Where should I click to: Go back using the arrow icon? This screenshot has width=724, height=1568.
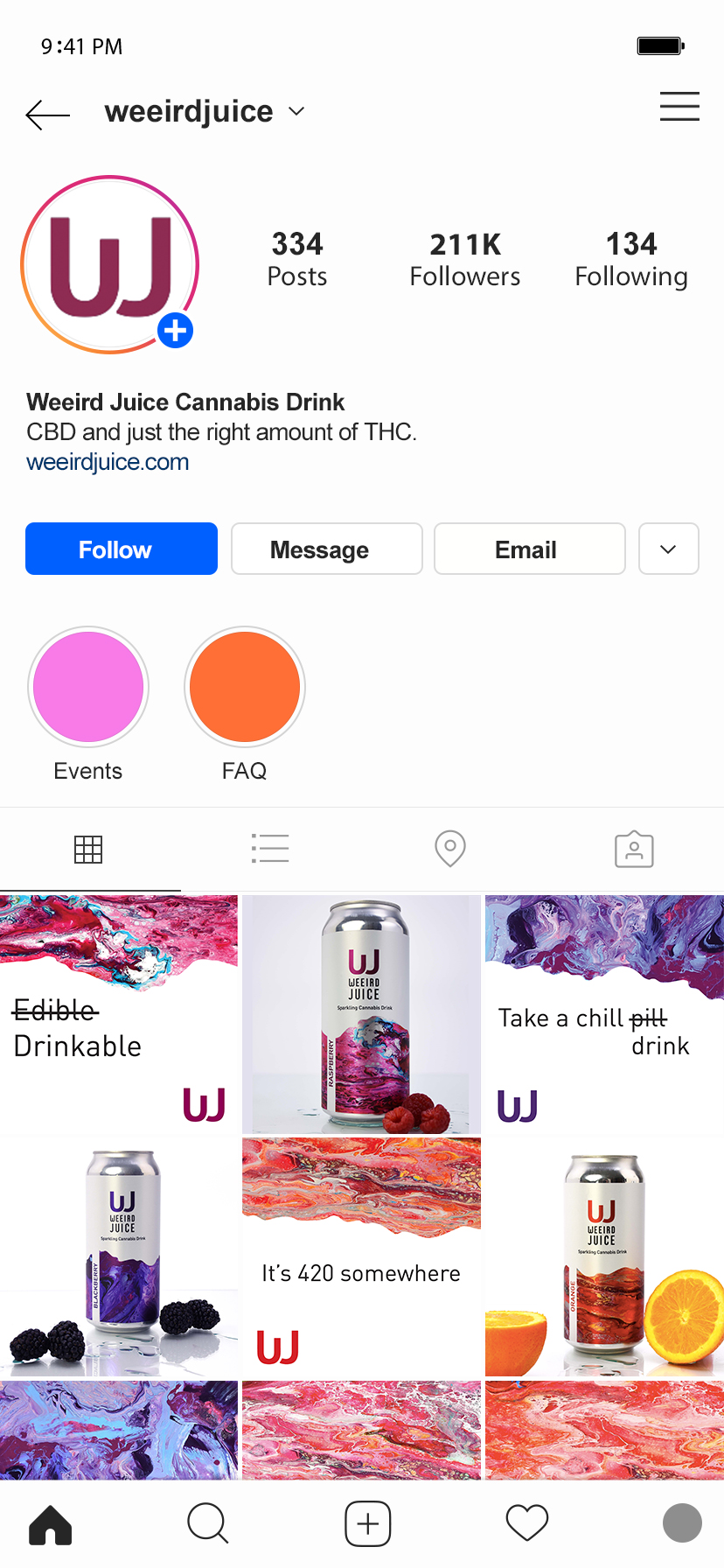(x=47, y=114)
